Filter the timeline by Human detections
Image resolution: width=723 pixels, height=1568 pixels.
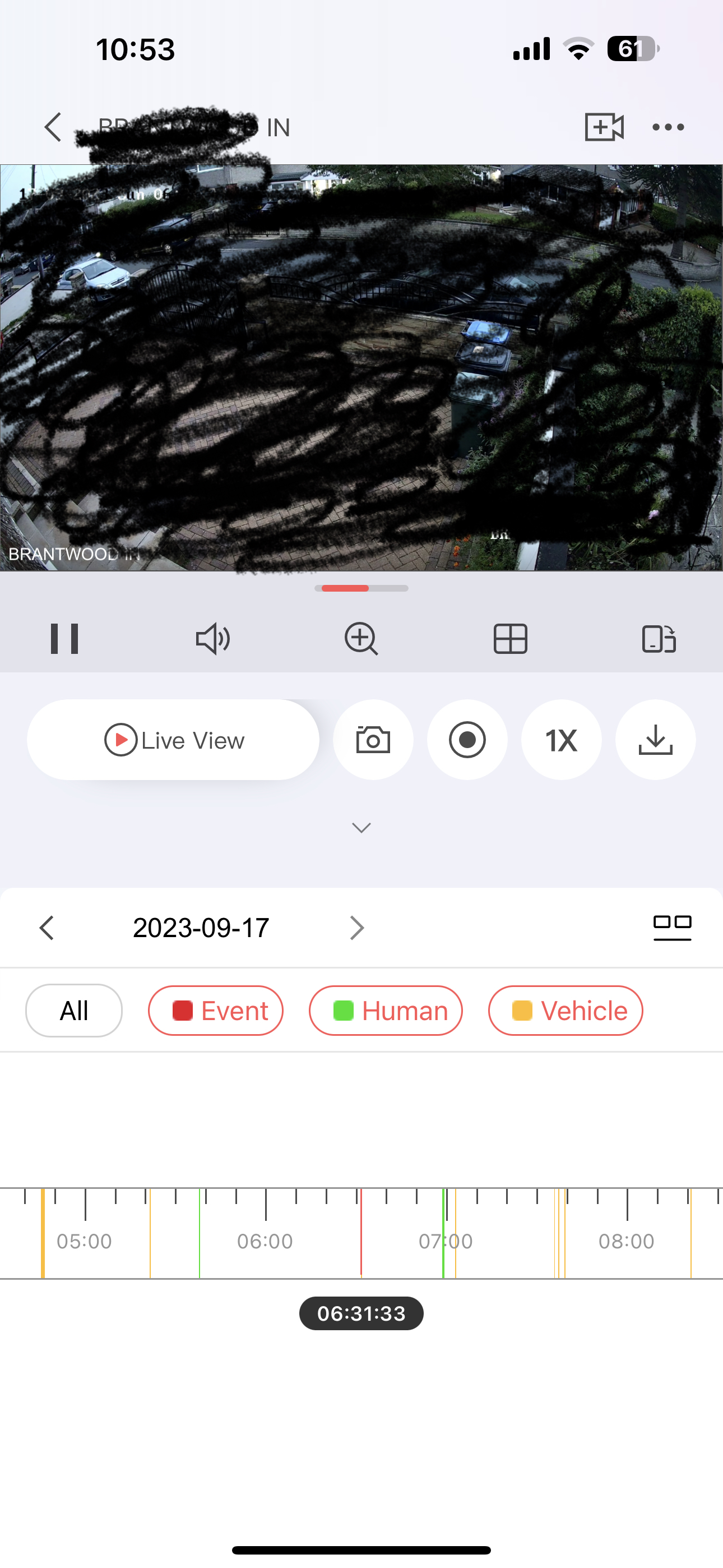click(386, 1011)
